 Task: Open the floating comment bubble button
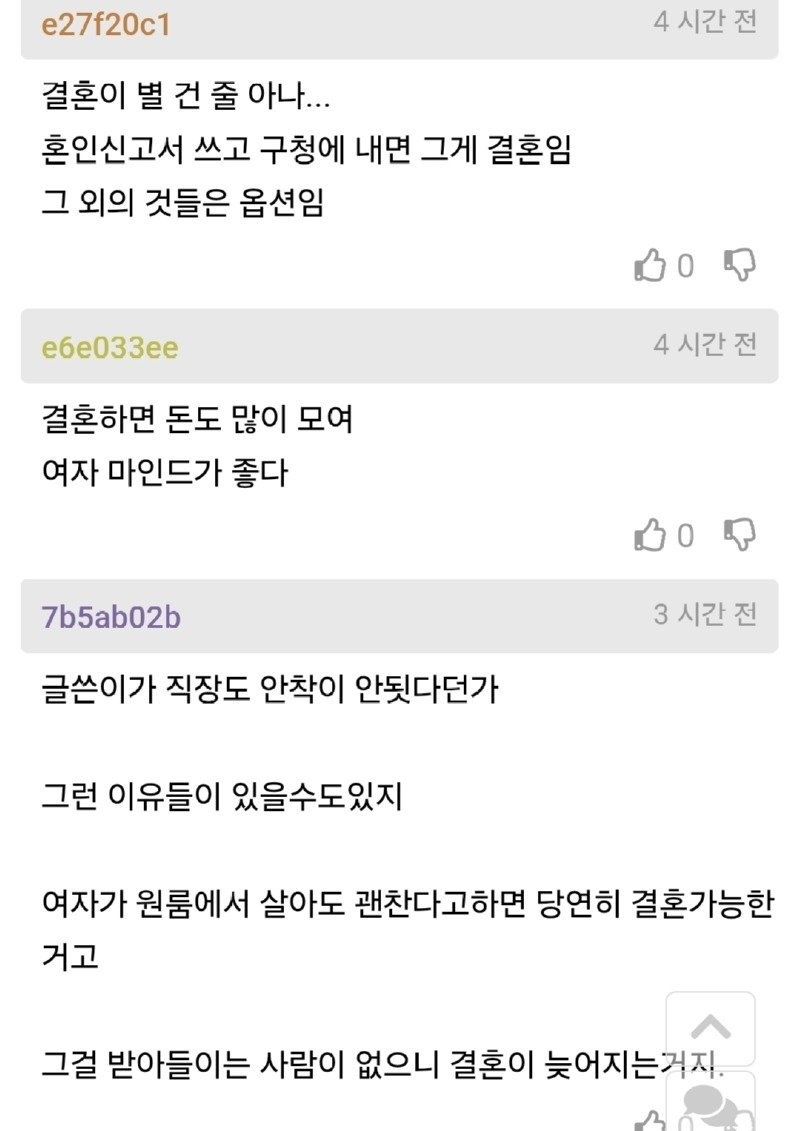710,1103
